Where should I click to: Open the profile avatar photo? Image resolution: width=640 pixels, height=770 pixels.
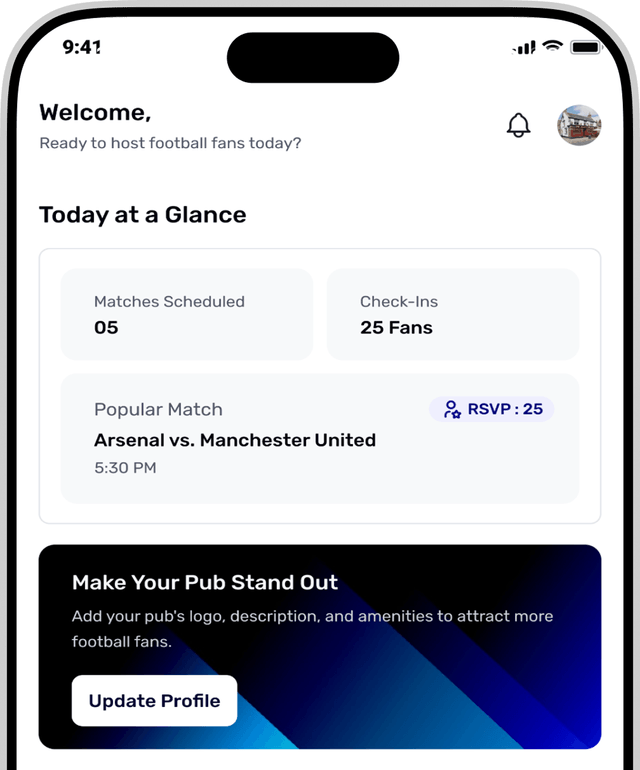pyautogui.click(x=579, y=126)
